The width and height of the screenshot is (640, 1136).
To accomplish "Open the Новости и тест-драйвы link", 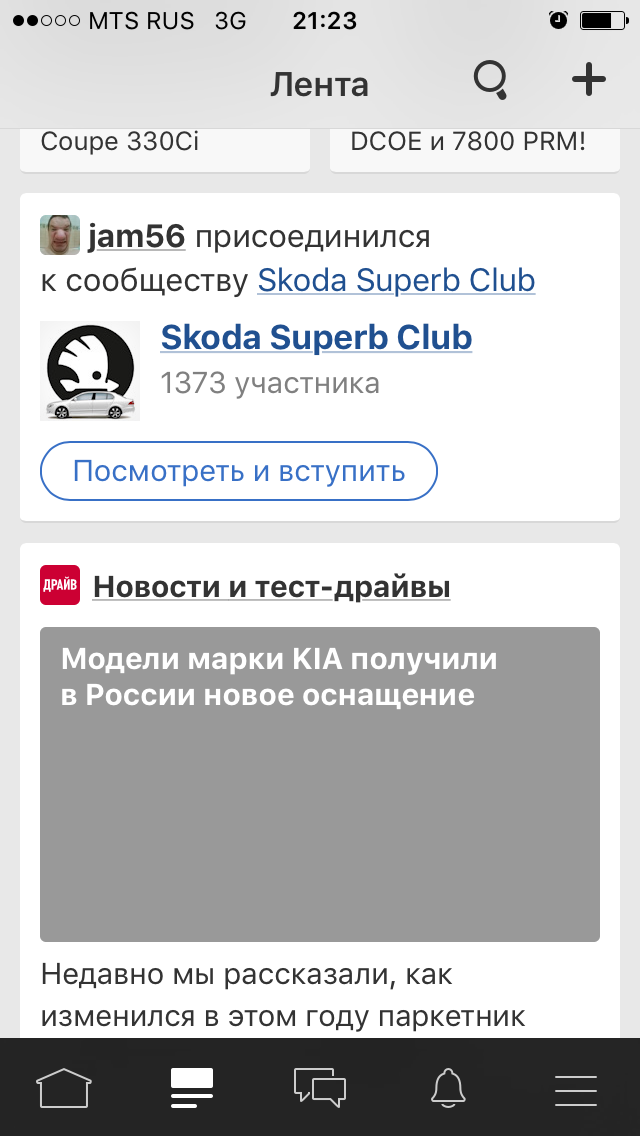I will point(271,587).
